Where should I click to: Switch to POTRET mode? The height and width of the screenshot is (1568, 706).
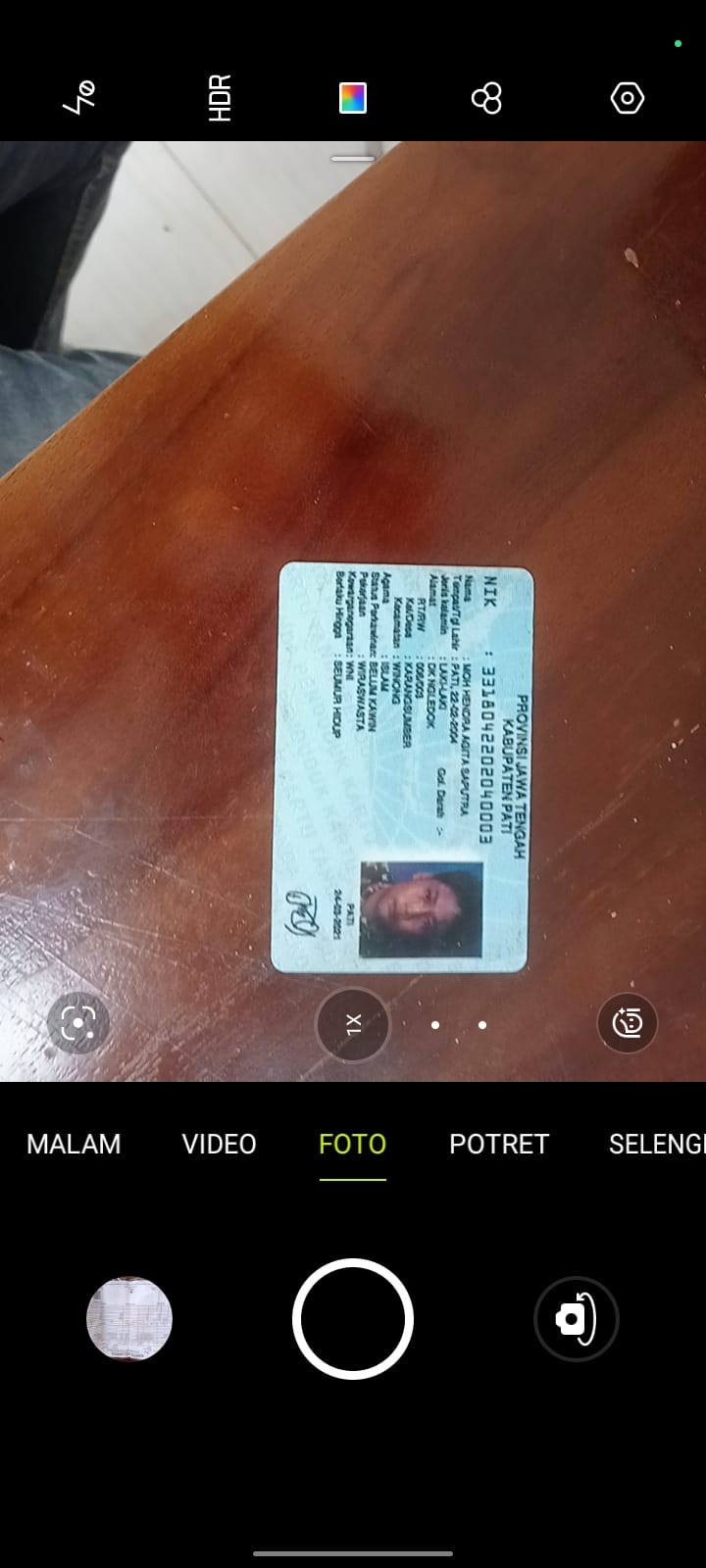[499, 1144]
